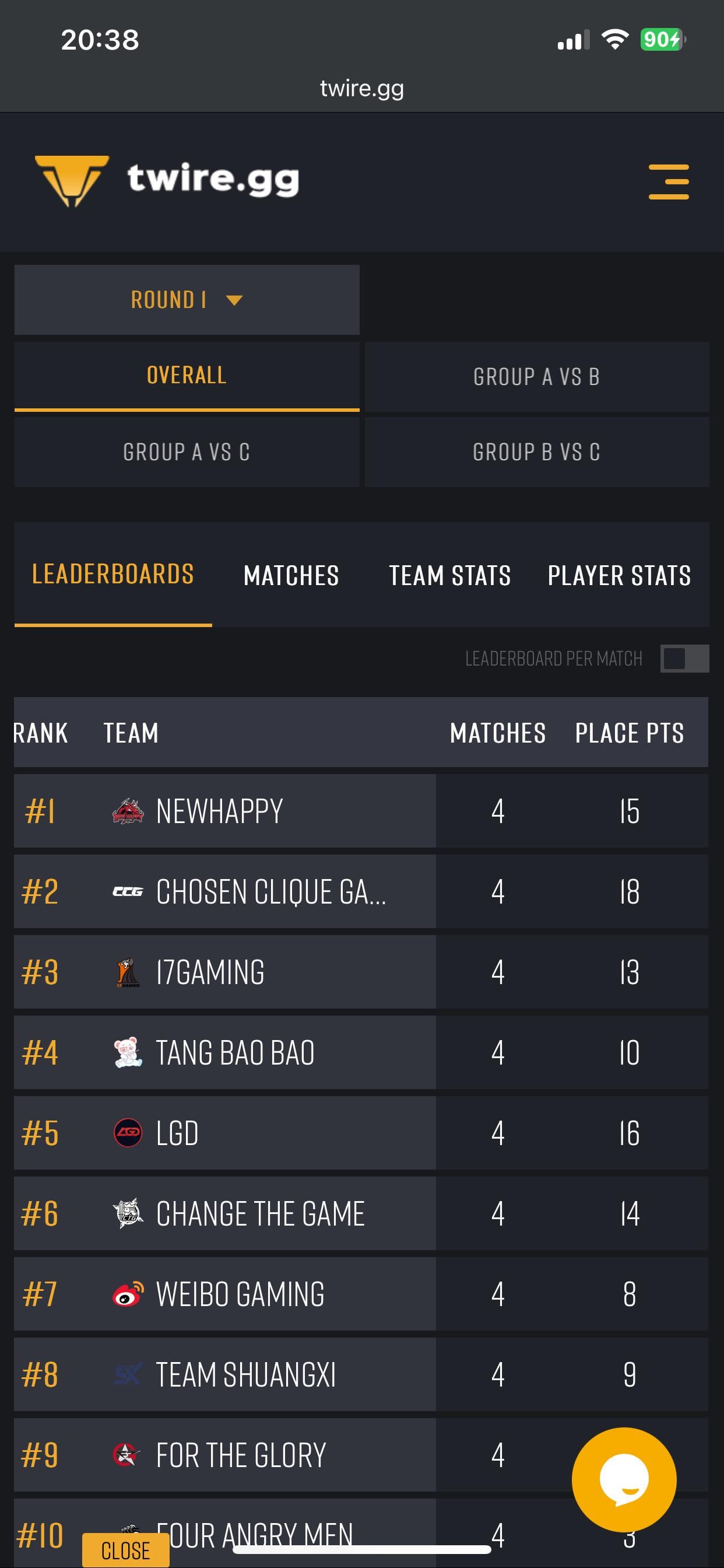This screenshot has height=1568, width=724.
Task: Open the hamburger menu
Action: click(x=668, y=181)
